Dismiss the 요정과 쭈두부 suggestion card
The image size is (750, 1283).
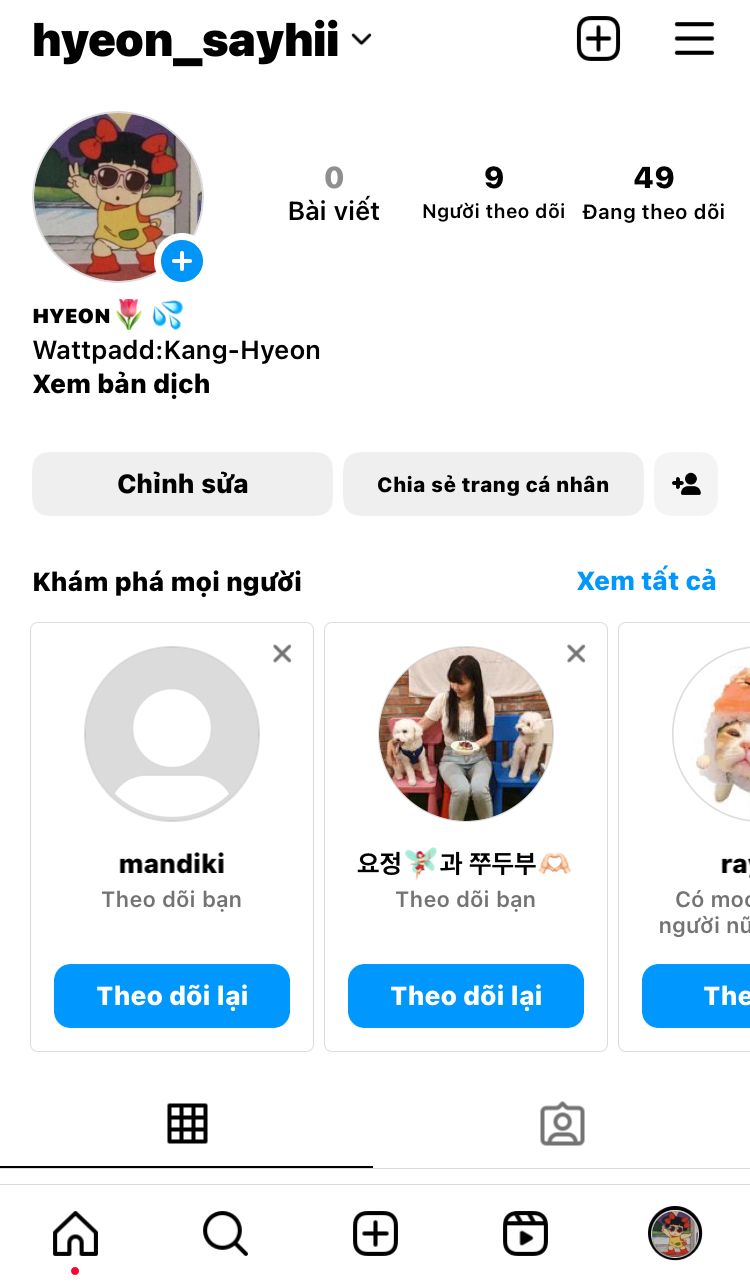tap(576, 653)
